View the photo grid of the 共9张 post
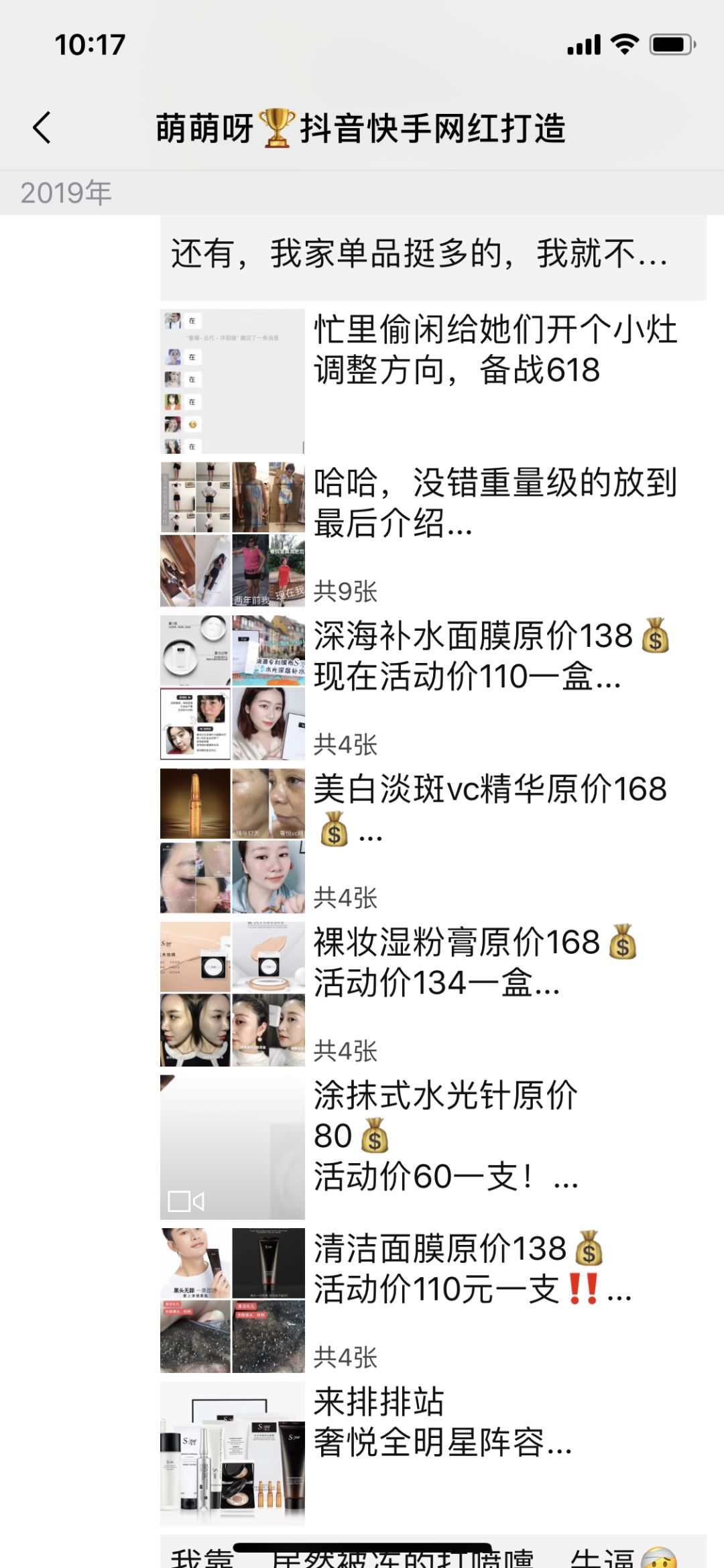 [233, 534]
